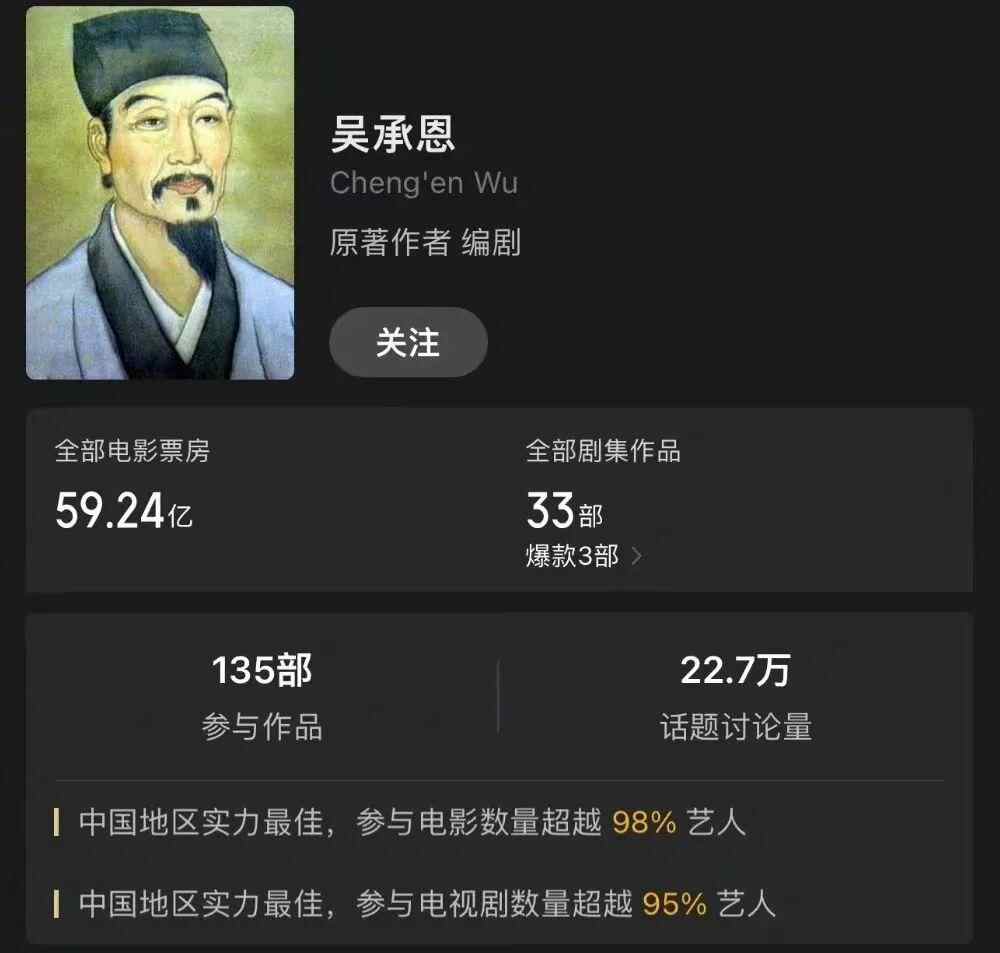View 吴承恩's profile portrait

[160, 193]
